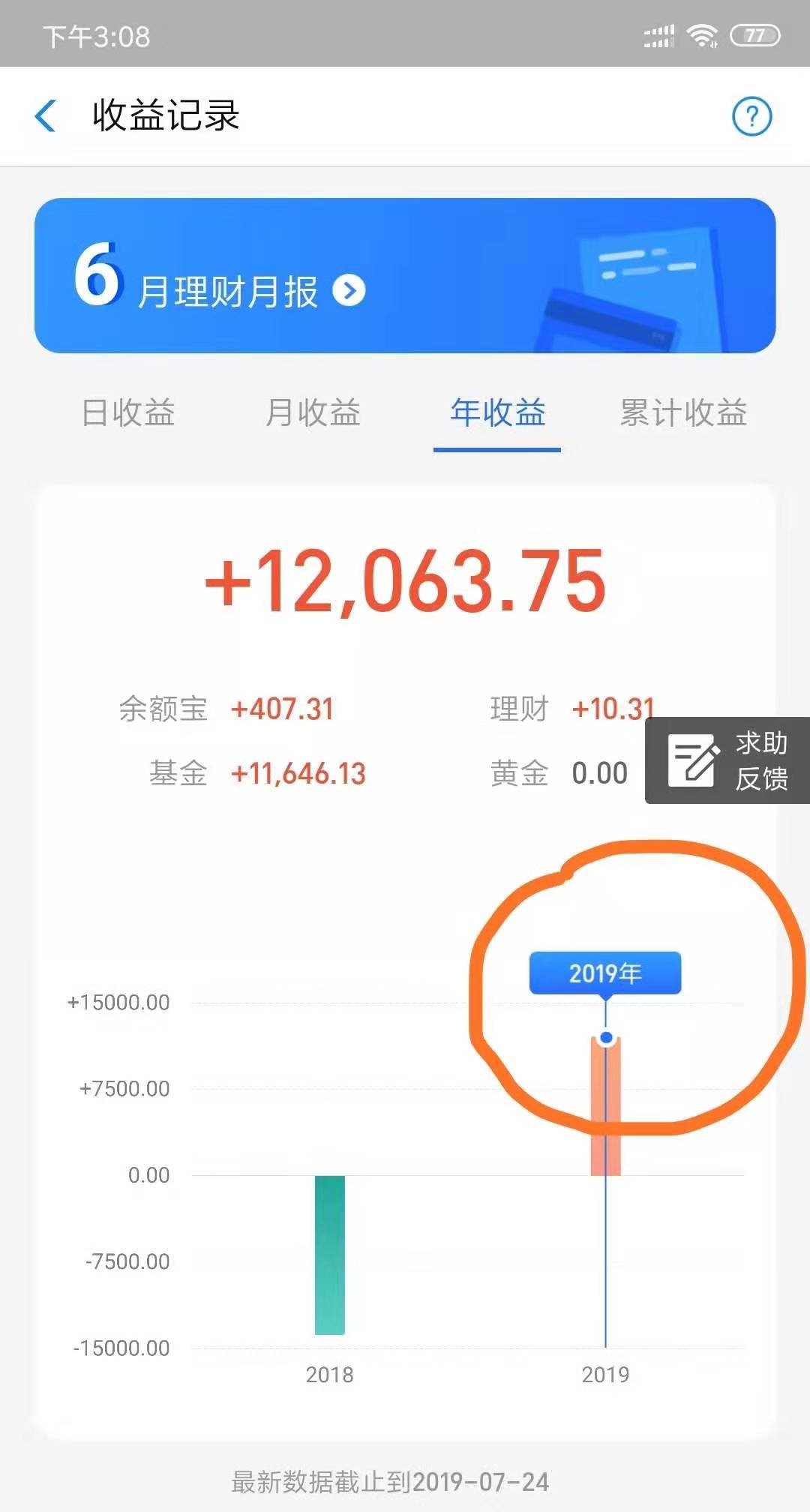Tap the 2019年 tooltip label on the chart

click(605, 972)
